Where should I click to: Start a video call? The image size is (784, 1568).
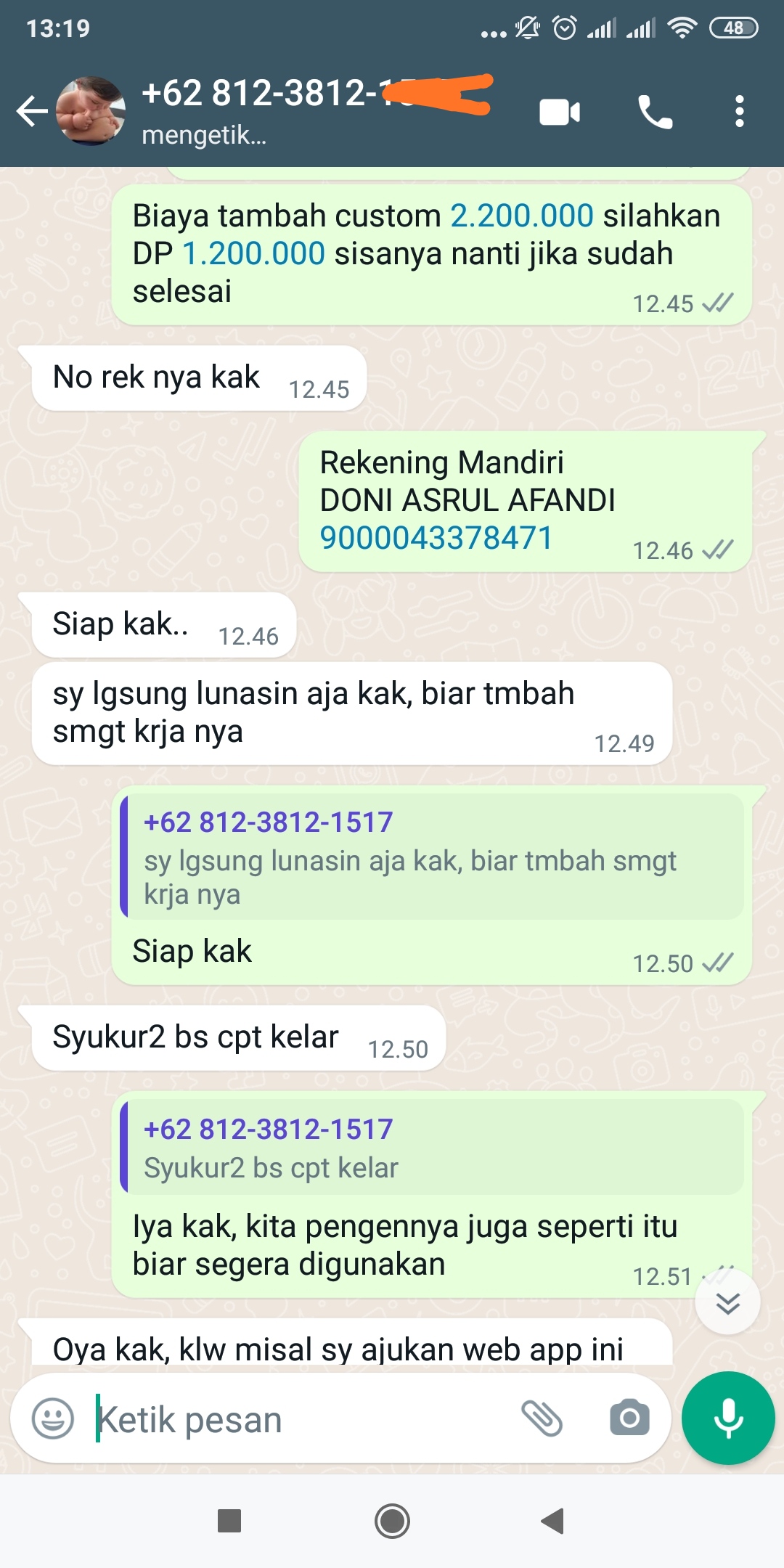(x=560, y=113)
